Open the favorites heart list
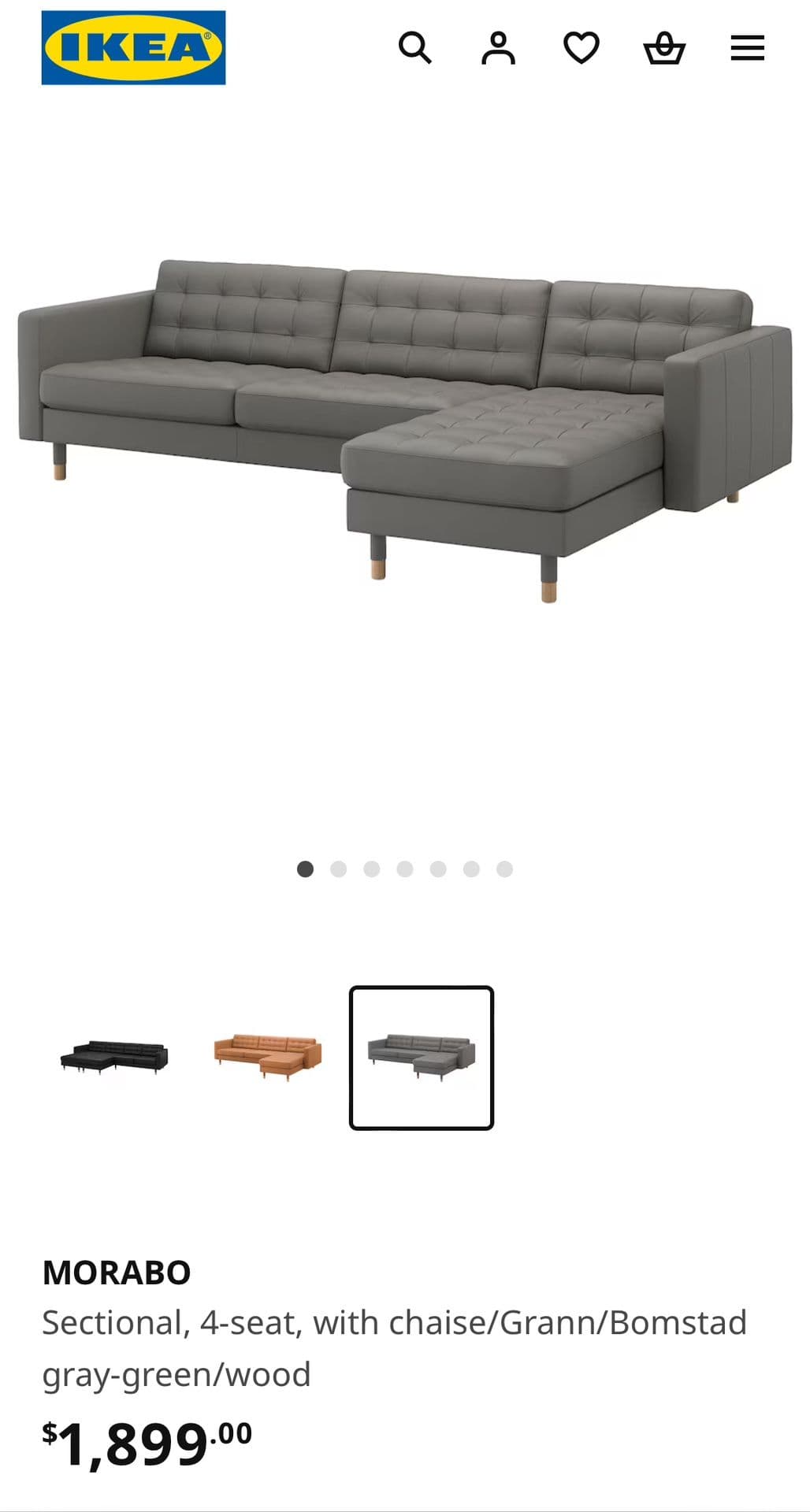 pos(581,48)
